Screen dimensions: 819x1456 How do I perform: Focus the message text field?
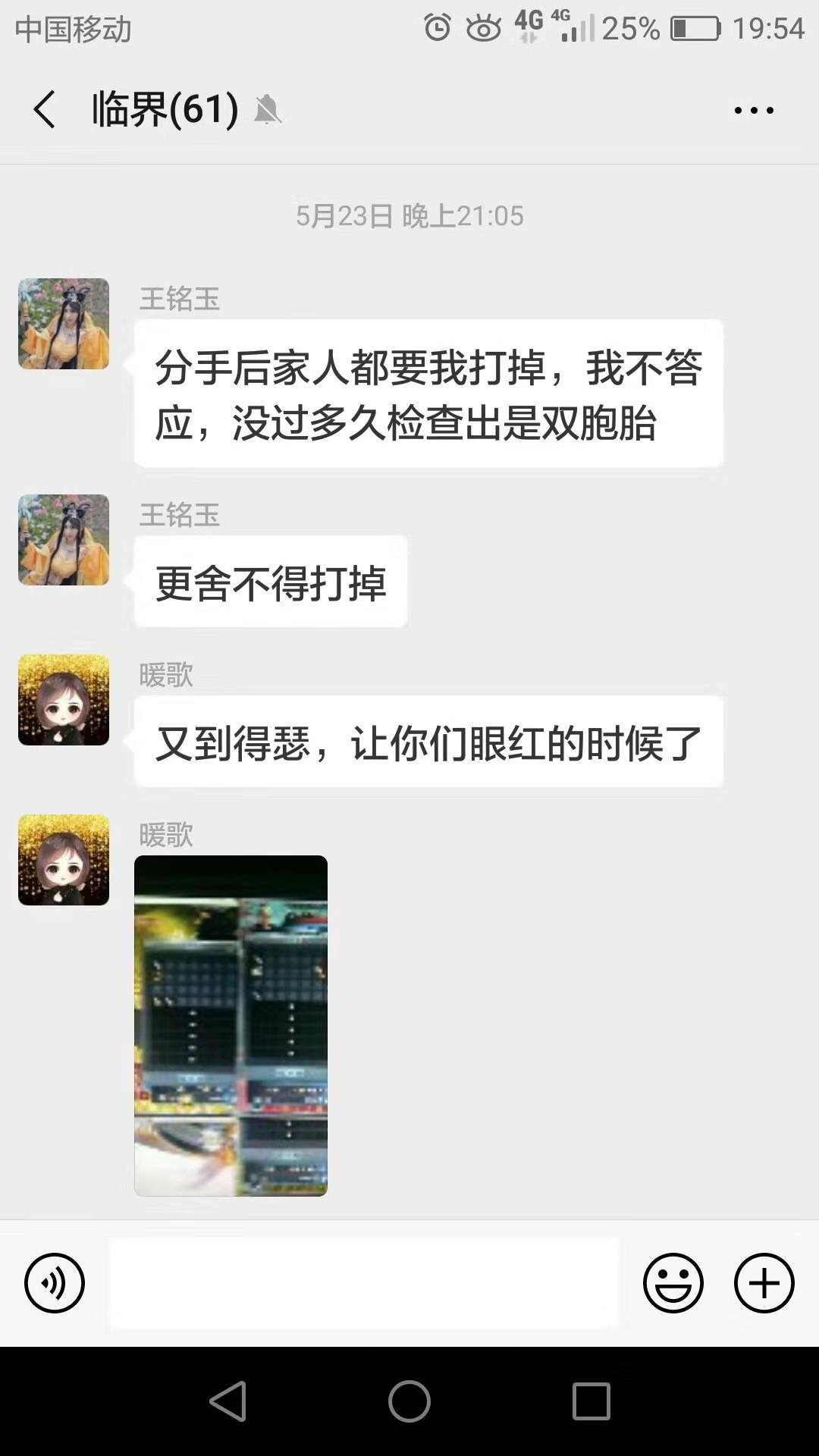(364, 1283)
